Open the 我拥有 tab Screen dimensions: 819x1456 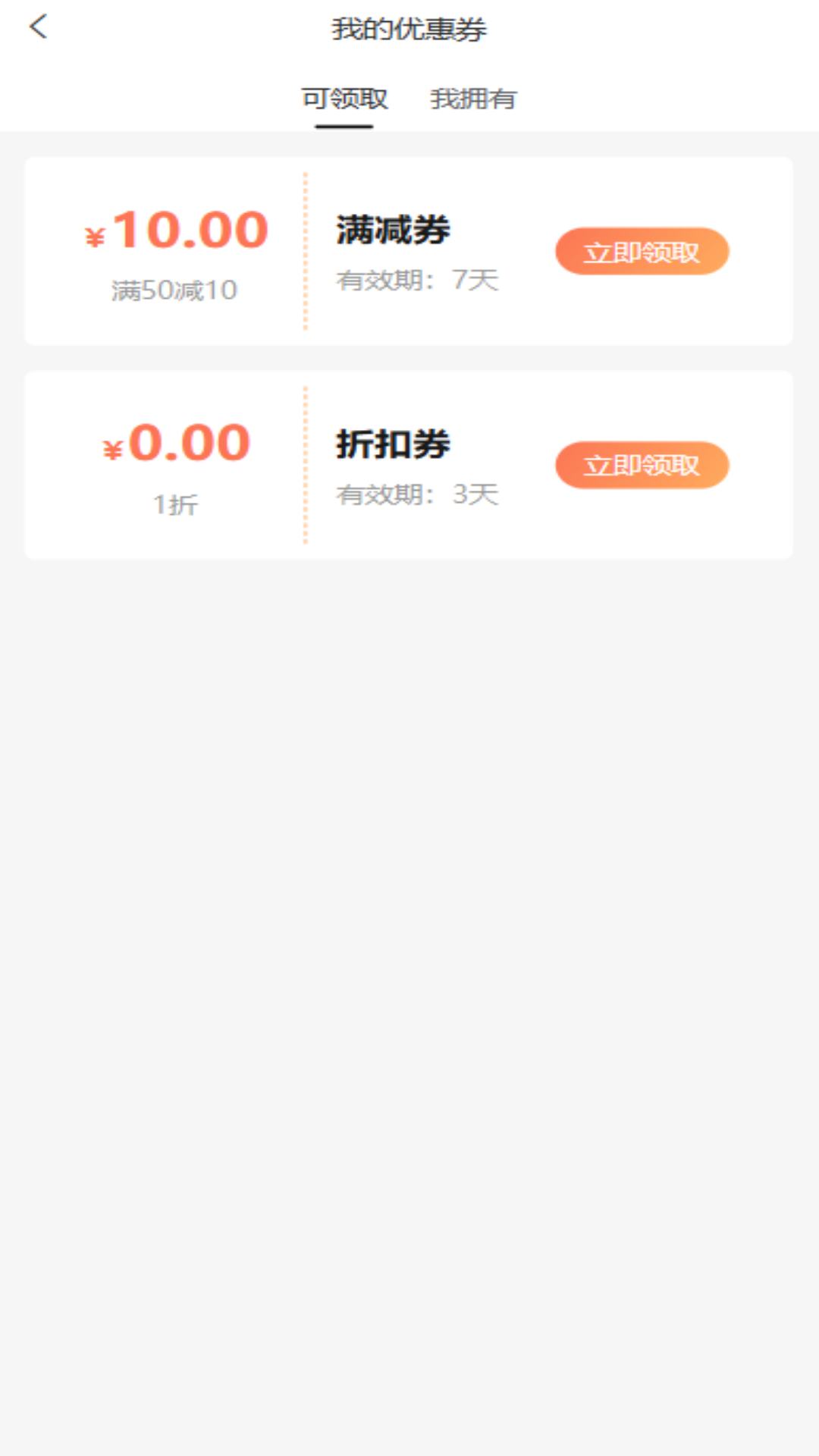coord(474,97)
